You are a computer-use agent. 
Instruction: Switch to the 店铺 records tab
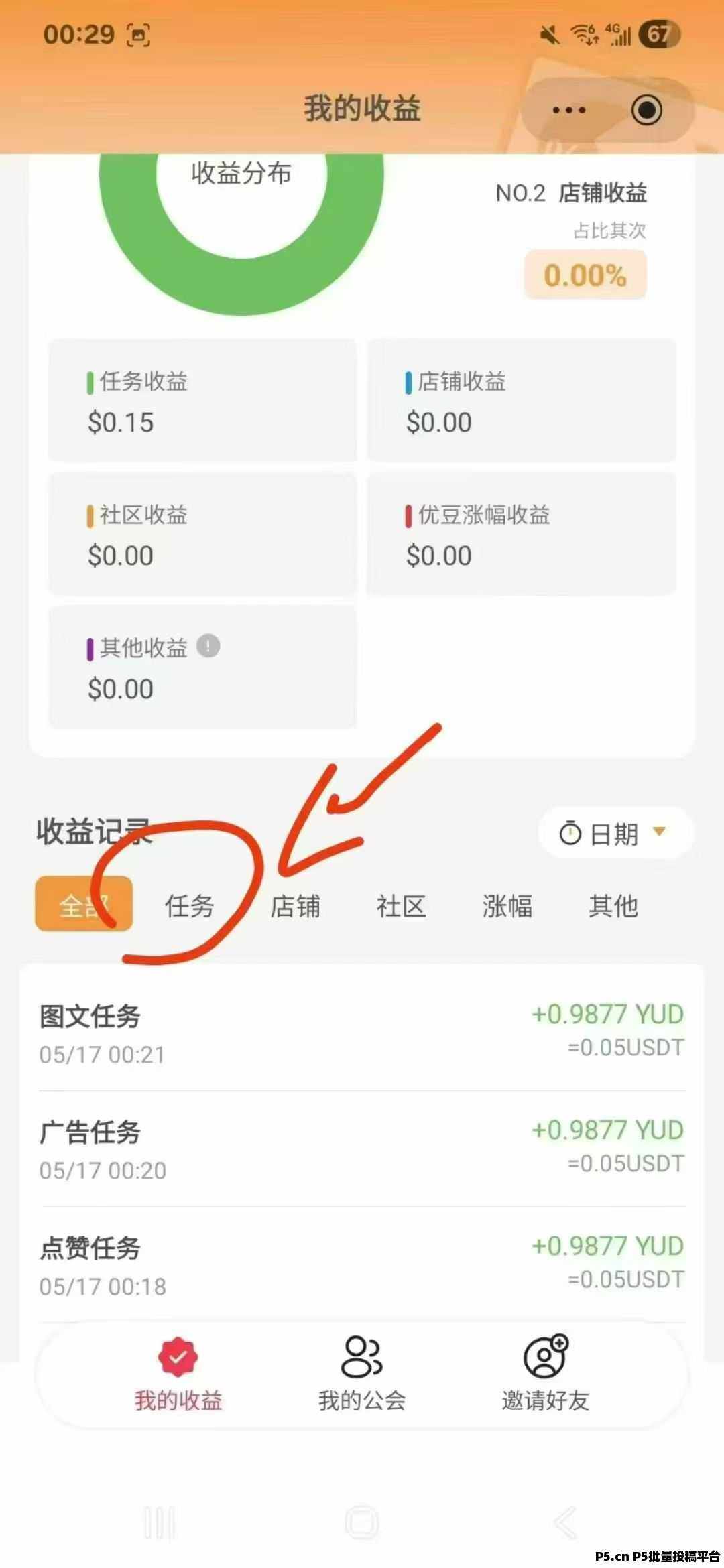pos(296,906)
